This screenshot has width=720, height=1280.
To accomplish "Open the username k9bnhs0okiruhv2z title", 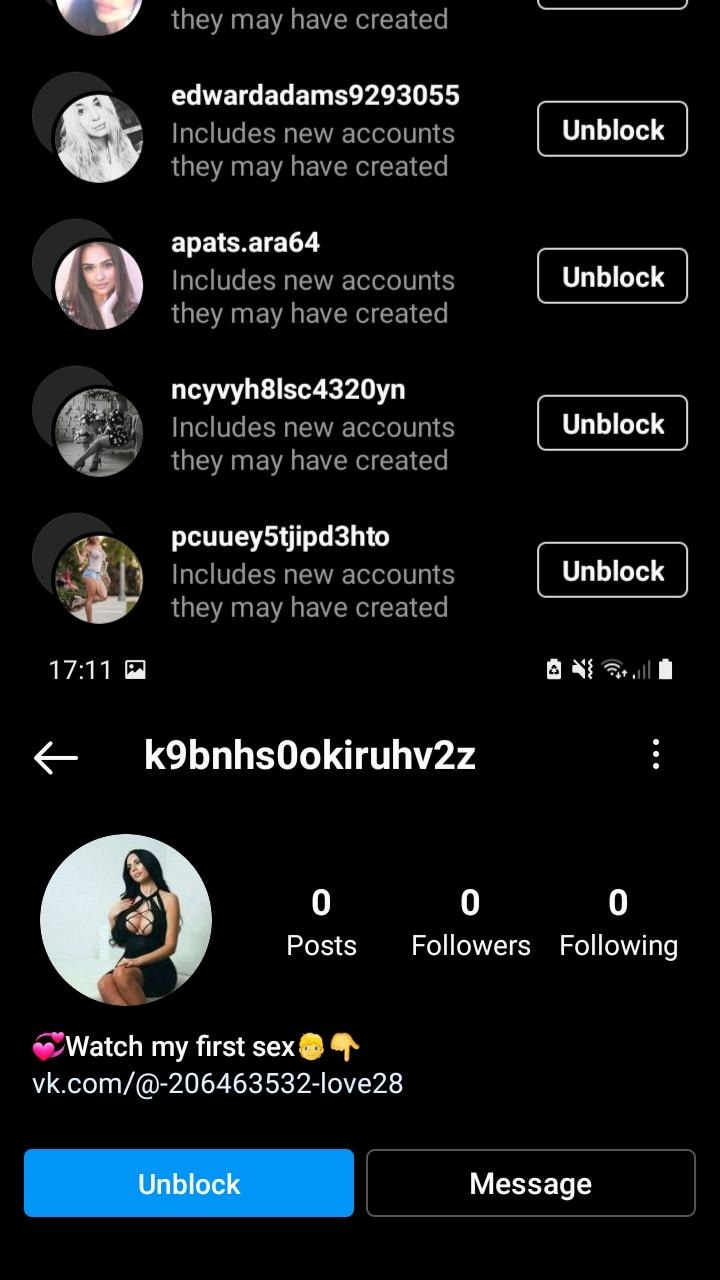I will tap(312, 757).
